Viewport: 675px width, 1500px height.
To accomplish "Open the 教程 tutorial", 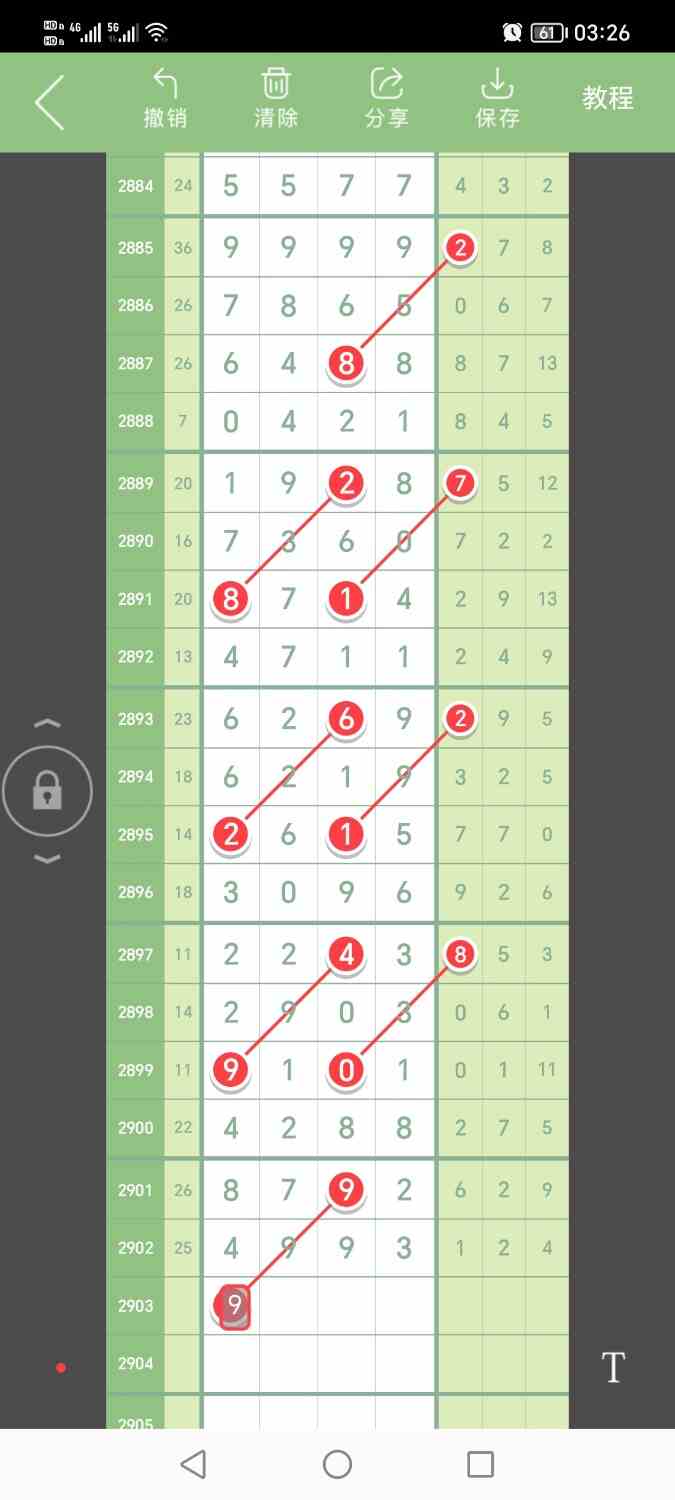I will 608,98.
